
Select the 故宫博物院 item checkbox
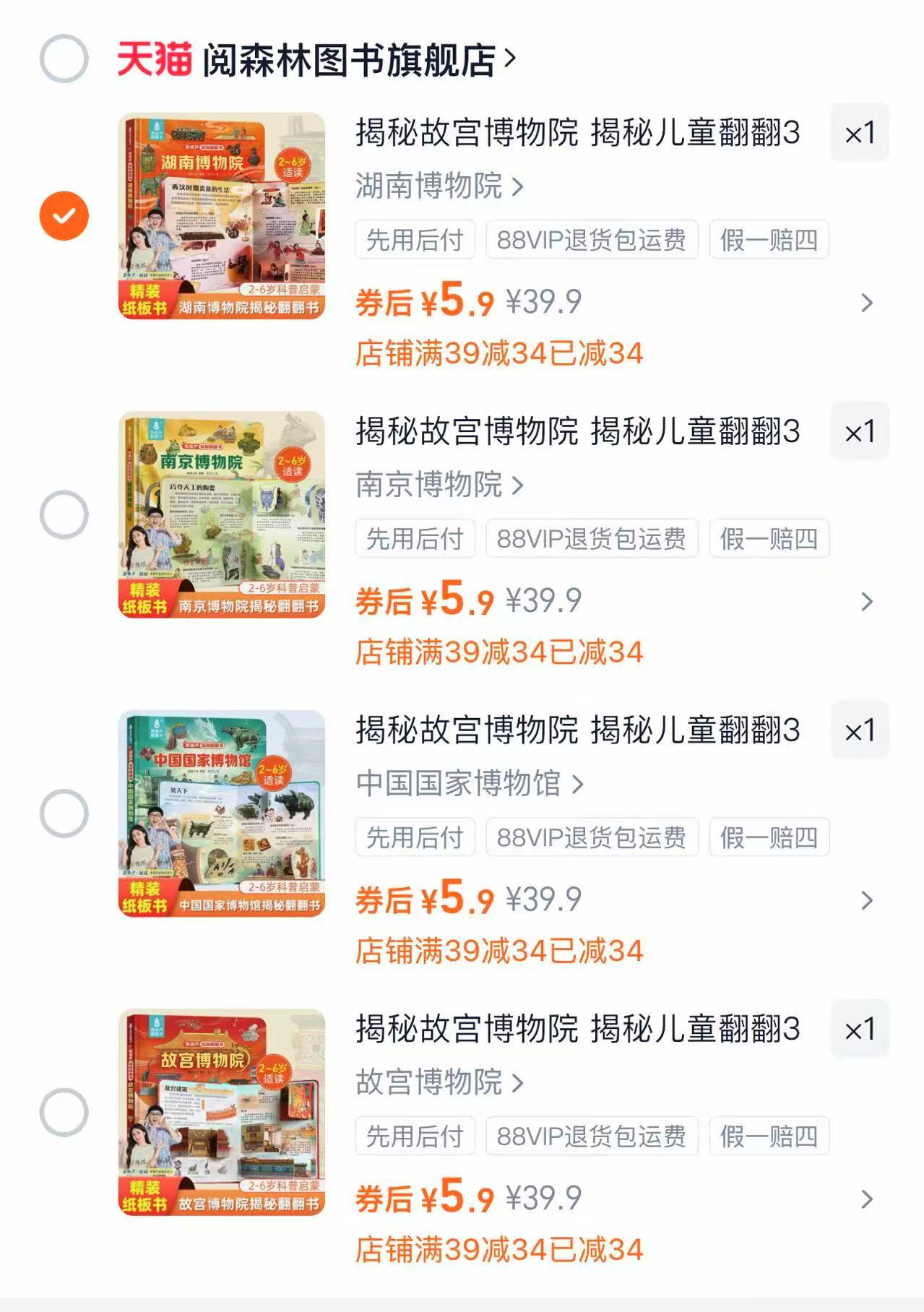coord(63,1113)
